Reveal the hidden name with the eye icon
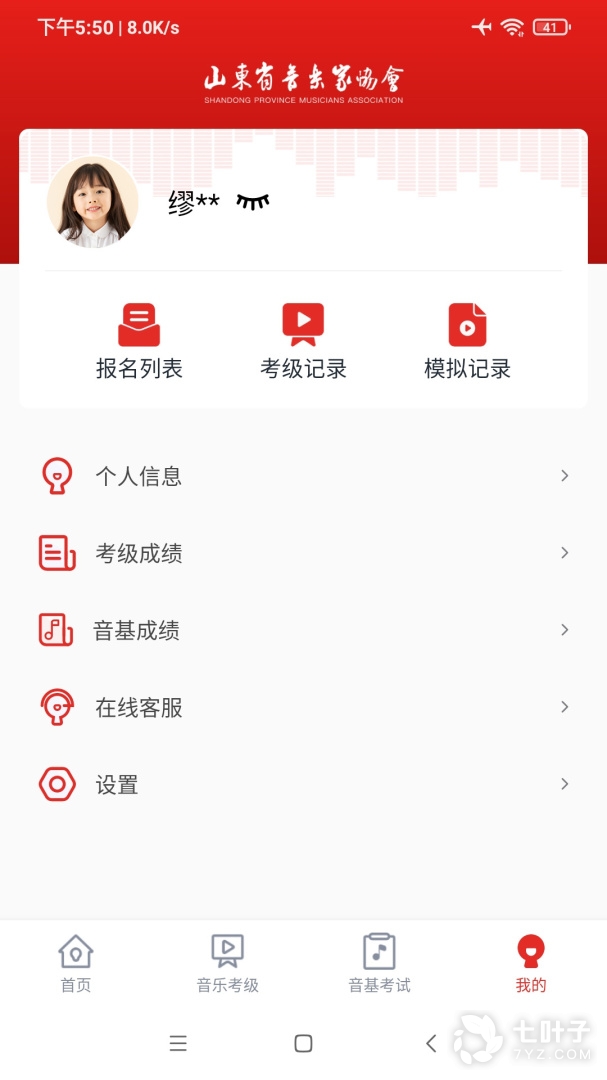 (253, 202)
